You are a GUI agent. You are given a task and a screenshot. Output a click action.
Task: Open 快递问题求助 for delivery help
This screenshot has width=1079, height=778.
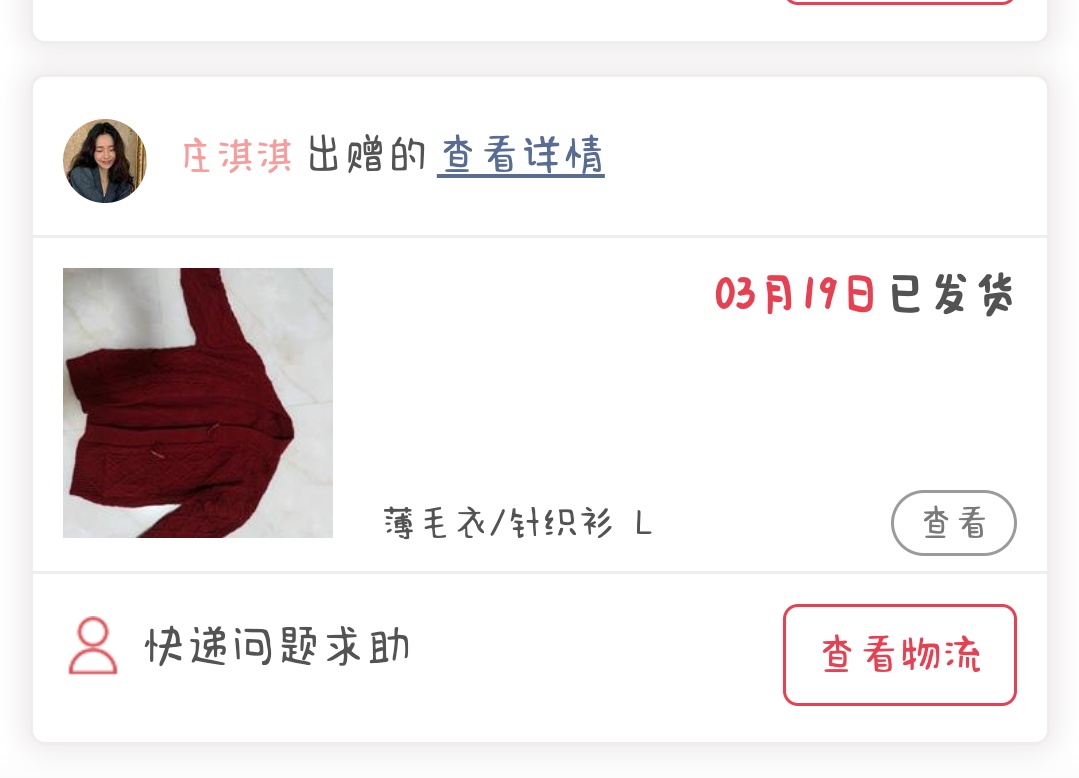tap(276, 647)
